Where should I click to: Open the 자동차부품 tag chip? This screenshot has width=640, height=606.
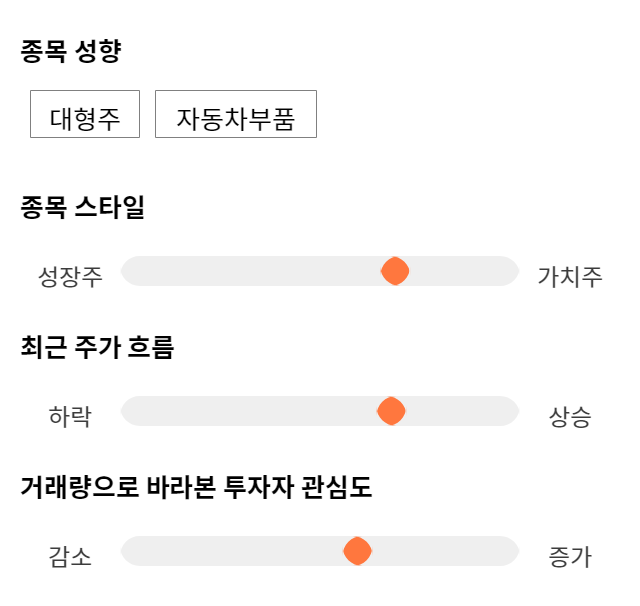tap(236, 114)
